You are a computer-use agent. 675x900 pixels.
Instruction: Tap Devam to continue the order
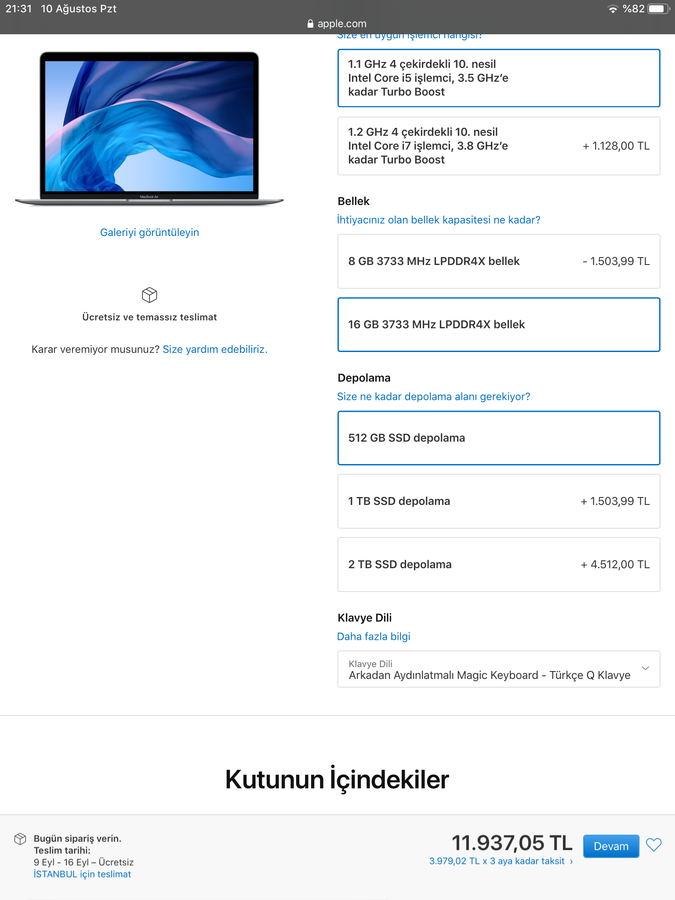(x=610, y=846)
